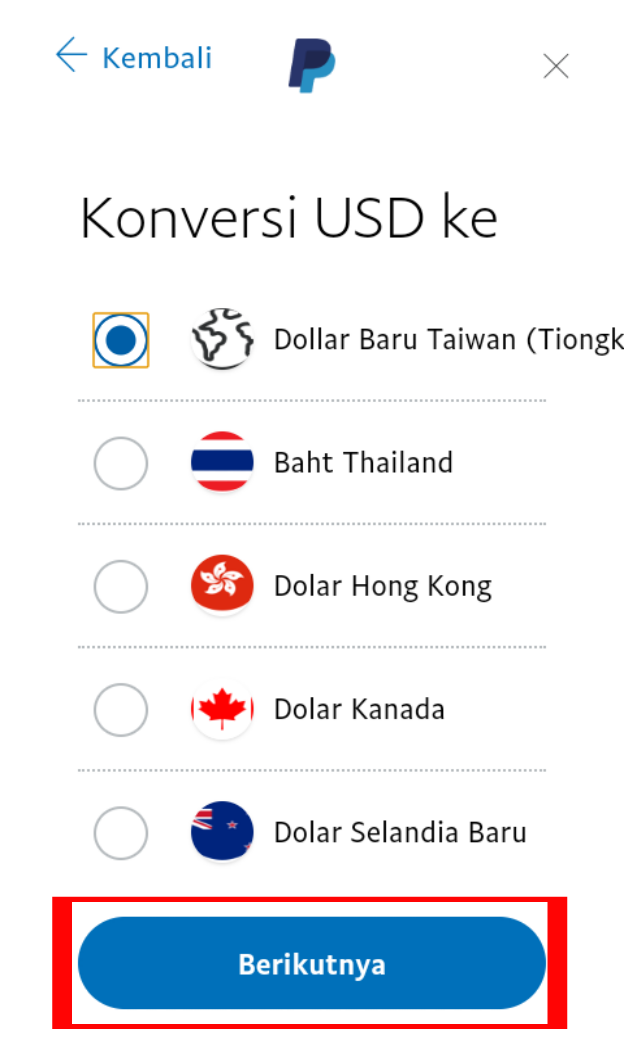624x1040 pixels.
Task: Tap the Berikutnya button
Action: [x=311, y=964]
